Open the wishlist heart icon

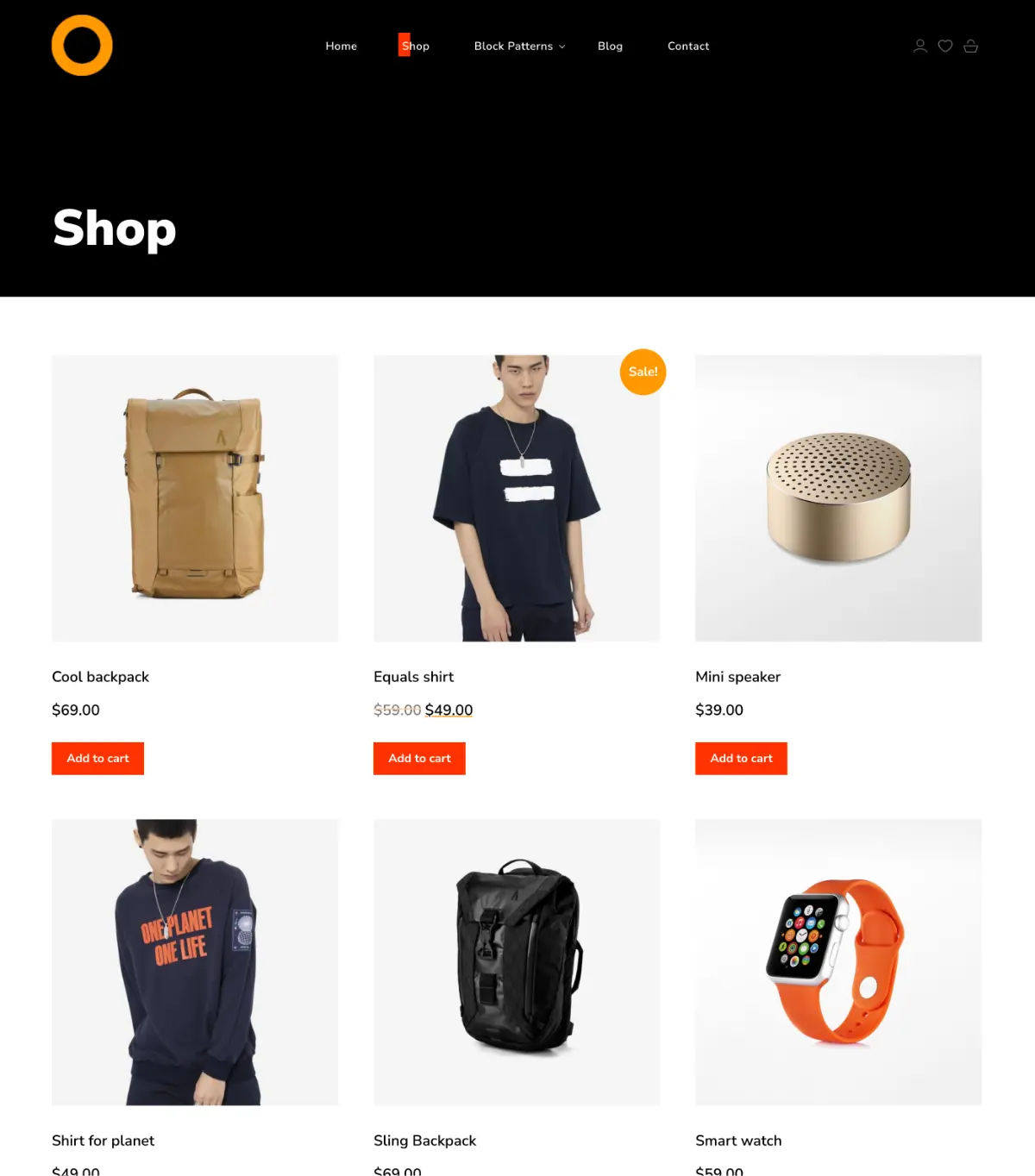[945, 46]
